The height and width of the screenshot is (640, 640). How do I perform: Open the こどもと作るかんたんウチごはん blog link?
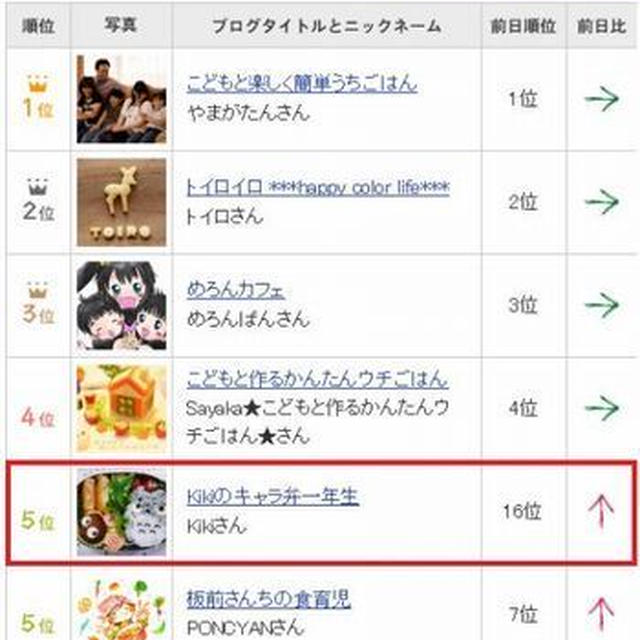(316, 380)
